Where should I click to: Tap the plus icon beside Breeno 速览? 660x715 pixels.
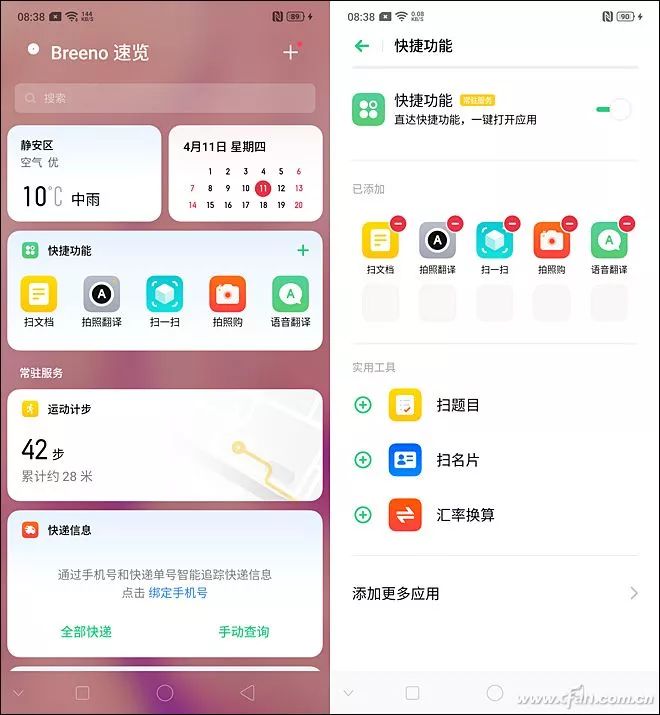[x=291, y=52]
